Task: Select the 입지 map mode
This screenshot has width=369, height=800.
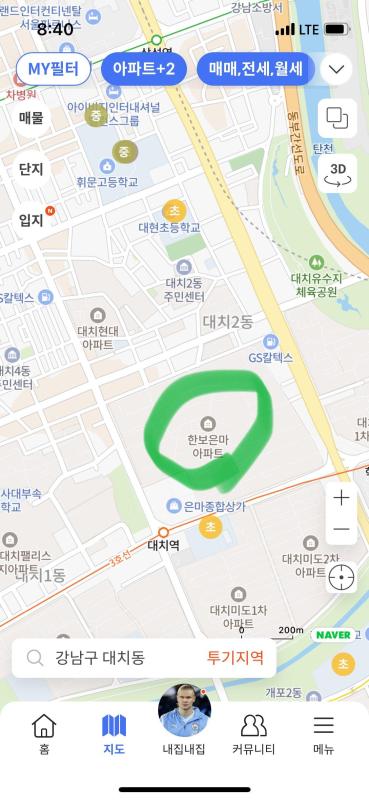Action: (33, 220)
